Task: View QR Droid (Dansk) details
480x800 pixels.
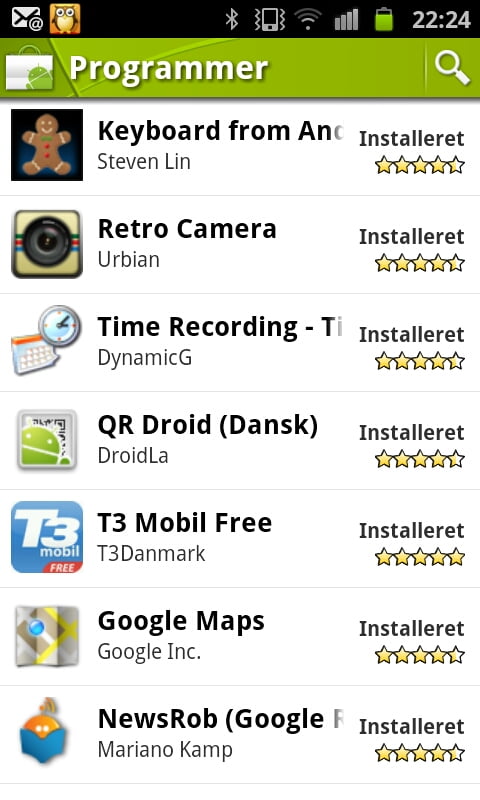Action: click(x=240, y=440)
